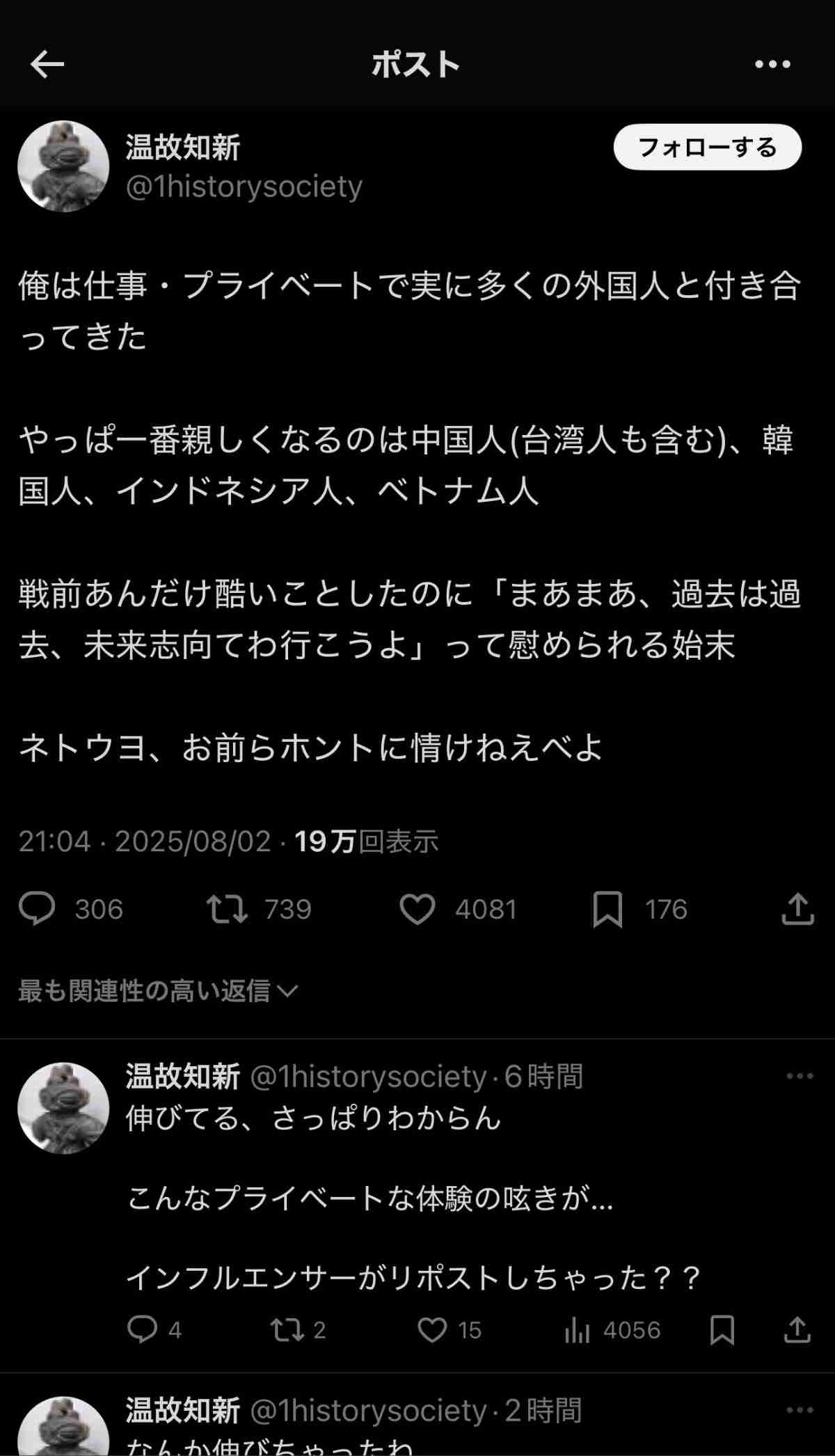Reply to the main post with 306 replies
The image size is (835, 1456).
[x=37, y=909]
